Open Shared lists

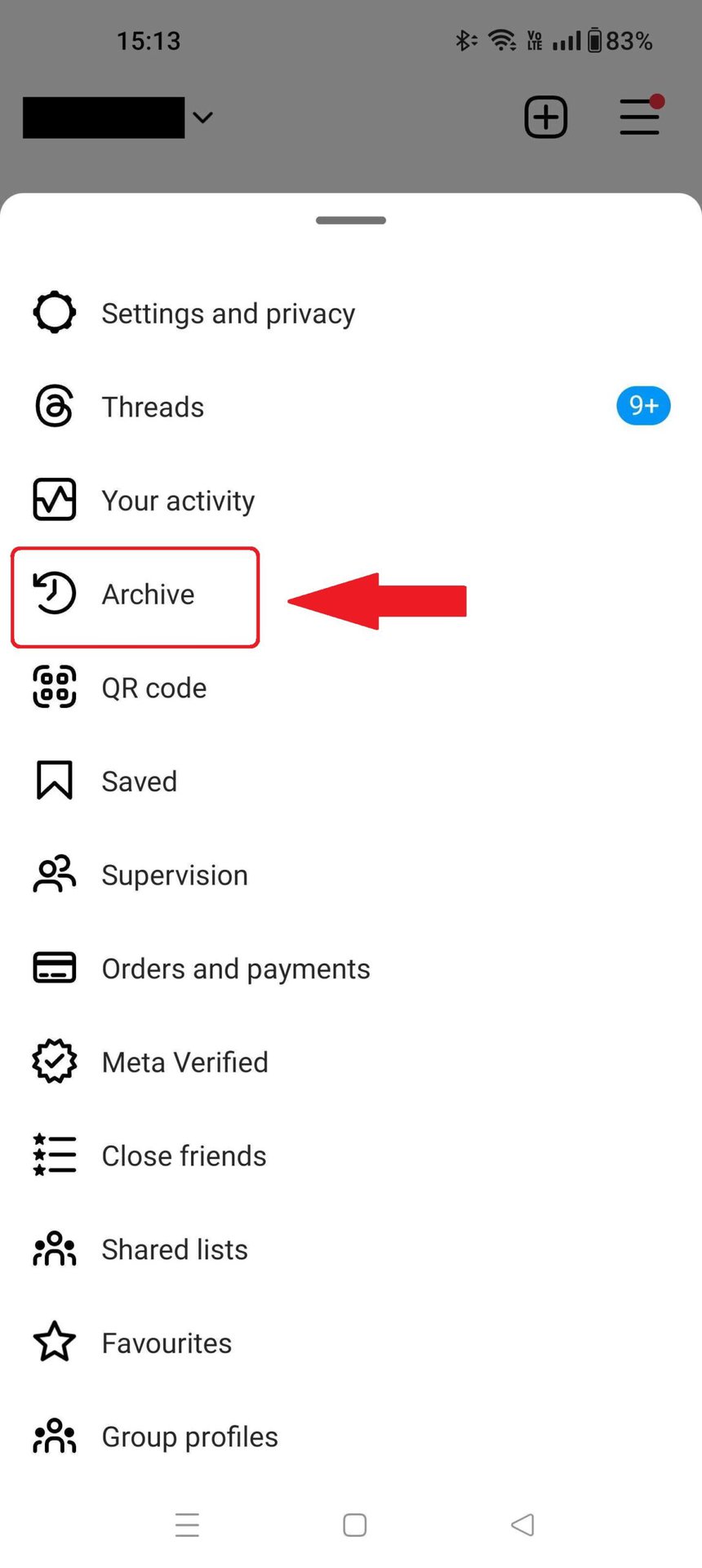tap(174, 1249)
